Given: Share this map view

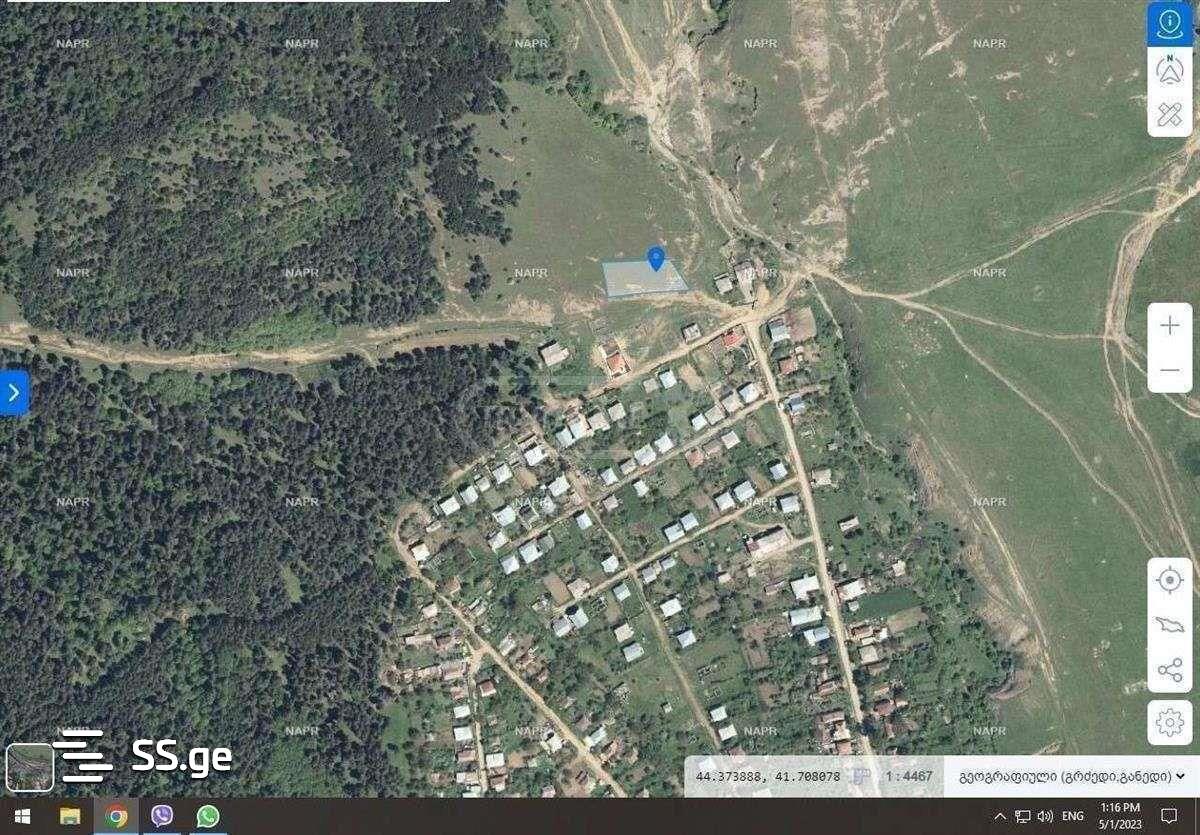Looking at the screenshot, I should (1169, 670).
